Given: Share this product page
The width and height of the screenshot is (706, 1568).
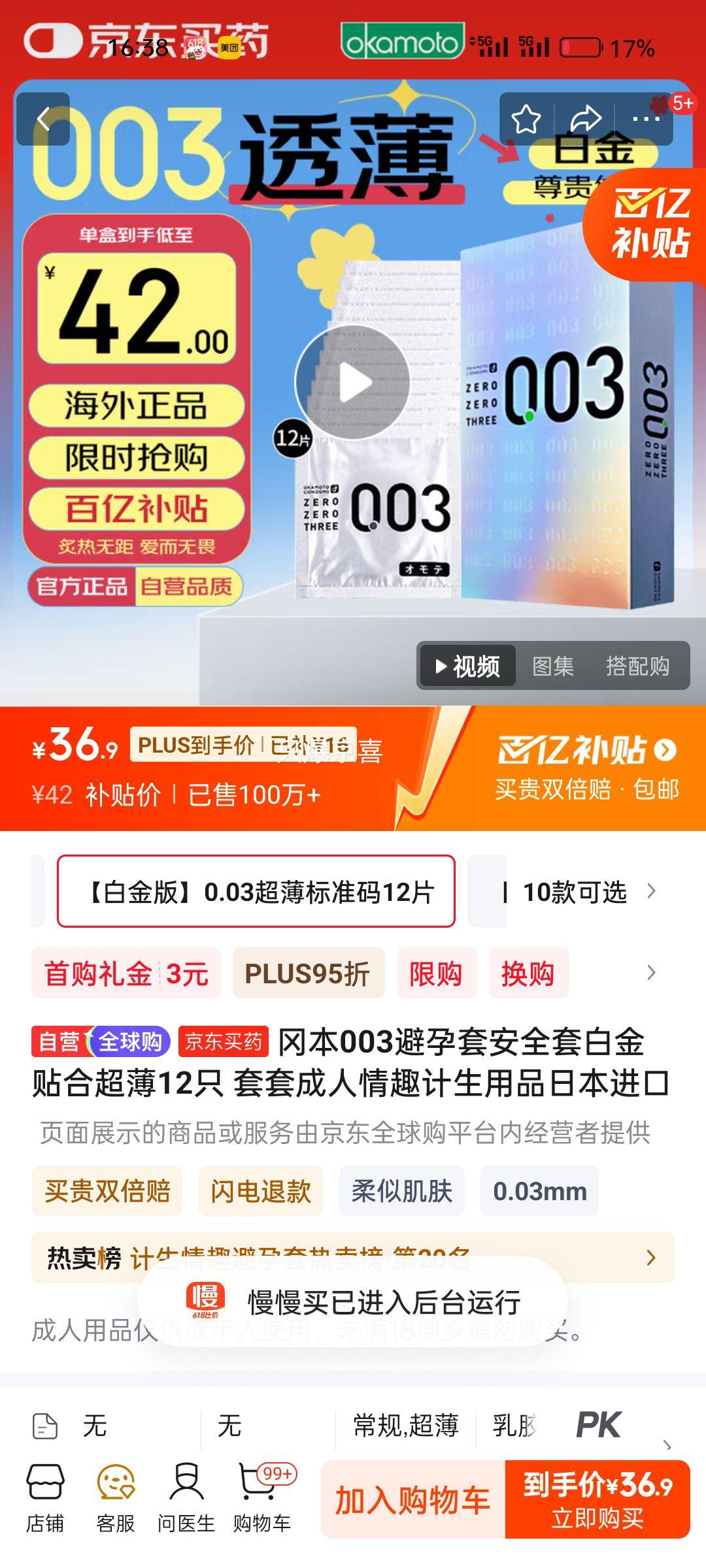Looking at the screenshot, I should point(585,119).
